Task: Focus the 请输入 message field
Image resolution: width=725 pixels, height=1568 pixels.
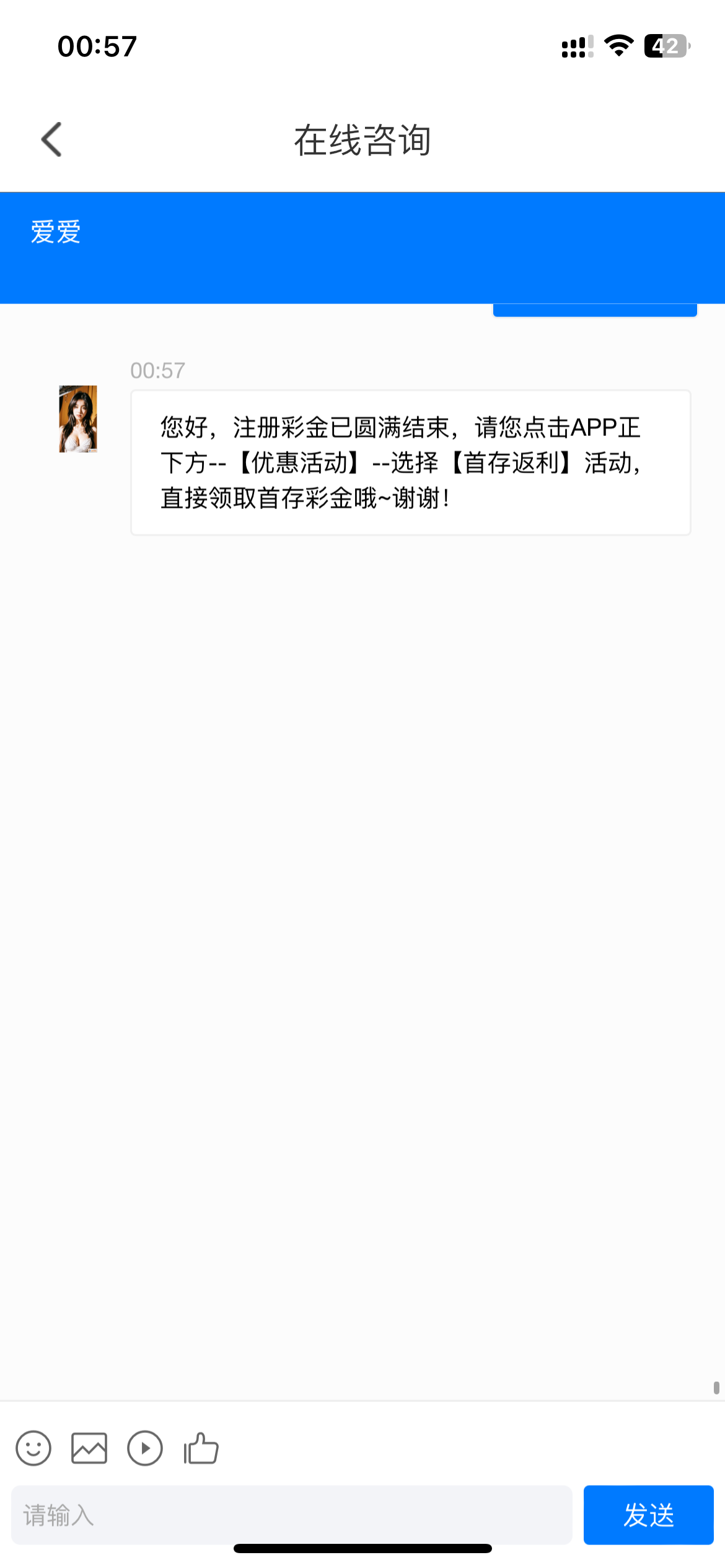Action: tap(291, 1515)
